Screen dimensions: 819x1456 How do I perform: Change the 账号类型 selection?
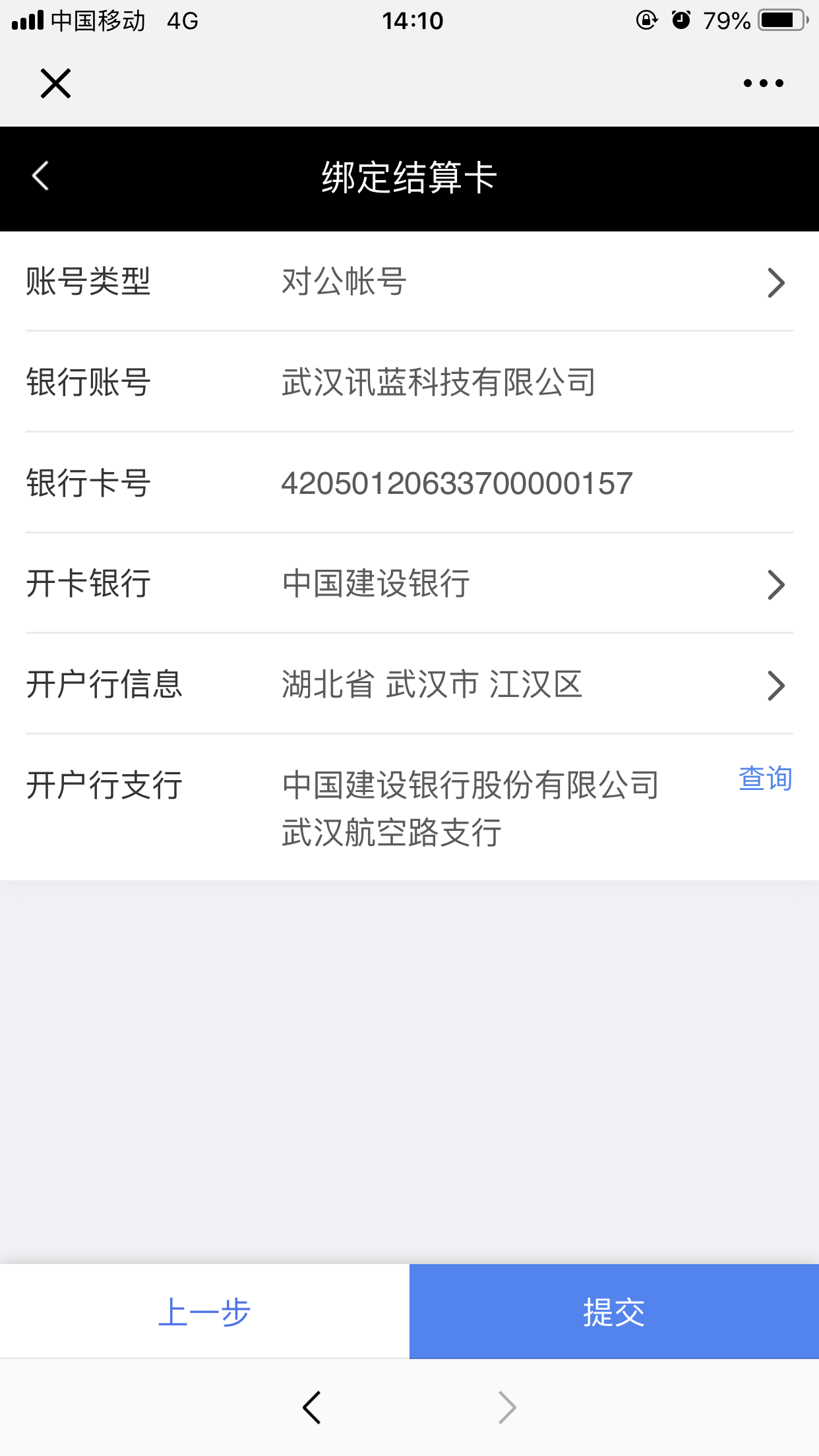pyautogui.click(x=528, y=282)
